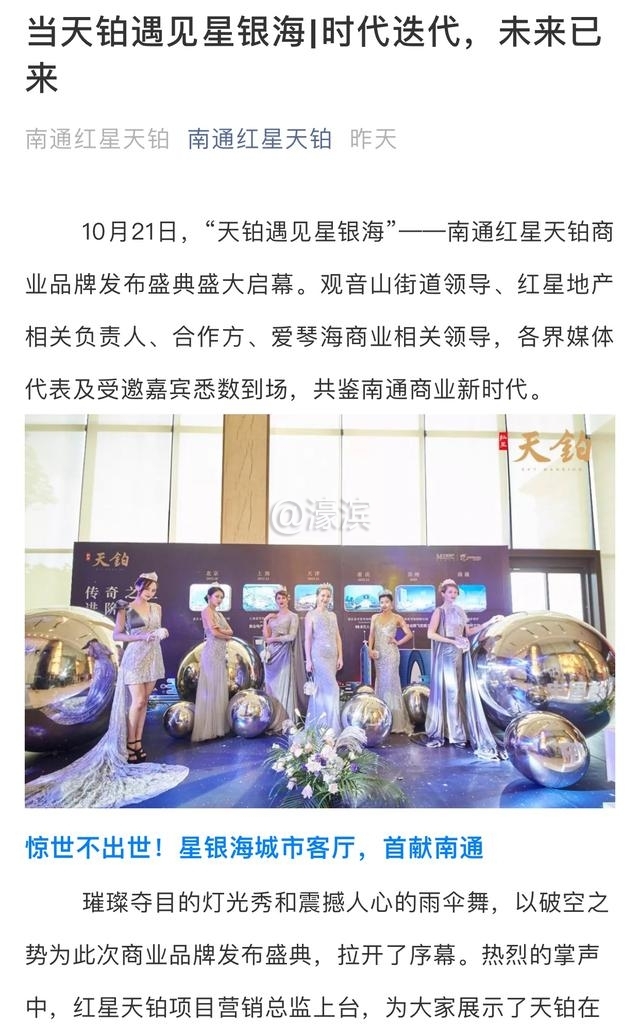640x1035 pixels.
Task: View the launch event photo full screen
Action: point(320,610)
